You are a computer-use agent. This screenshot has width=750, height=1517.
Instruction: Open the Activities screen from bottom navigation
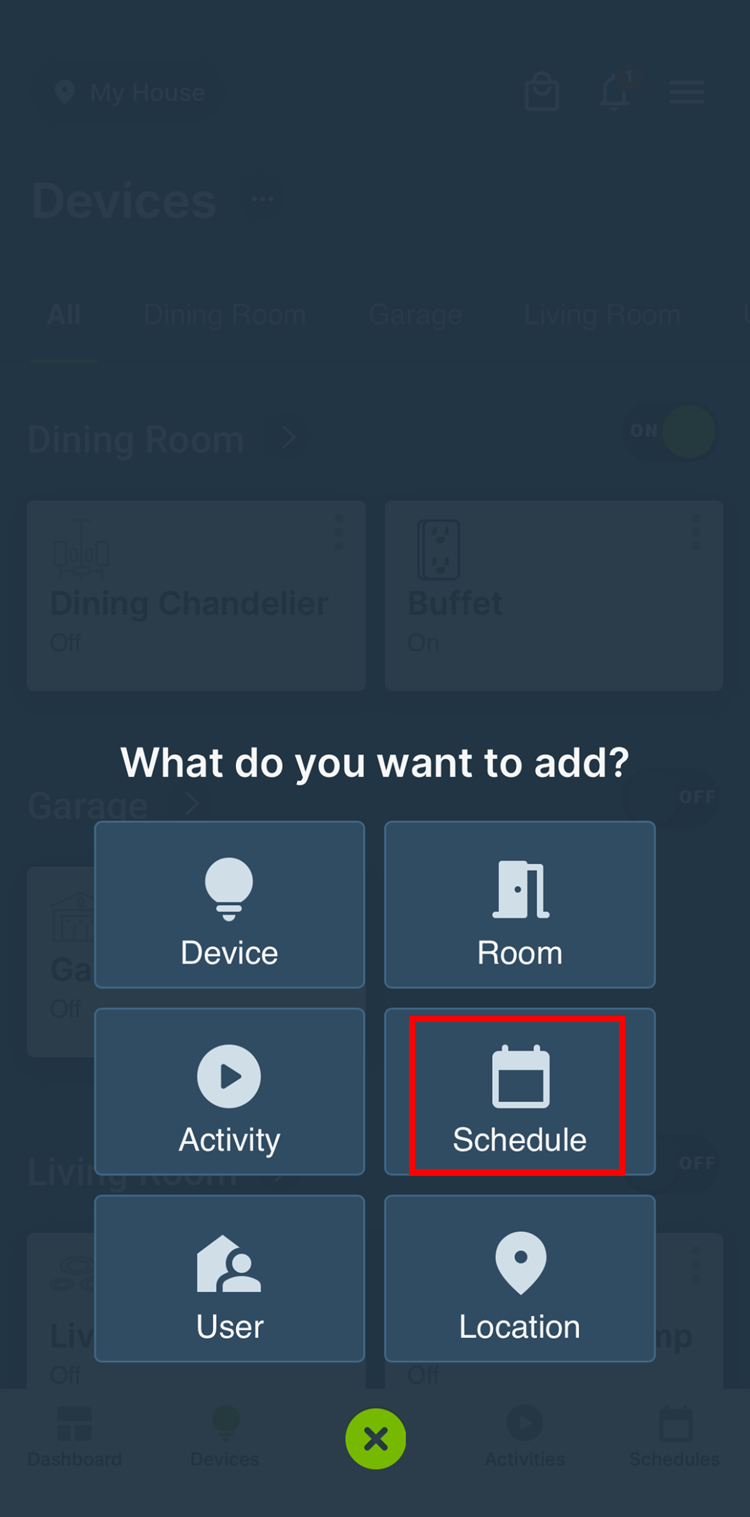(524, 1437)
